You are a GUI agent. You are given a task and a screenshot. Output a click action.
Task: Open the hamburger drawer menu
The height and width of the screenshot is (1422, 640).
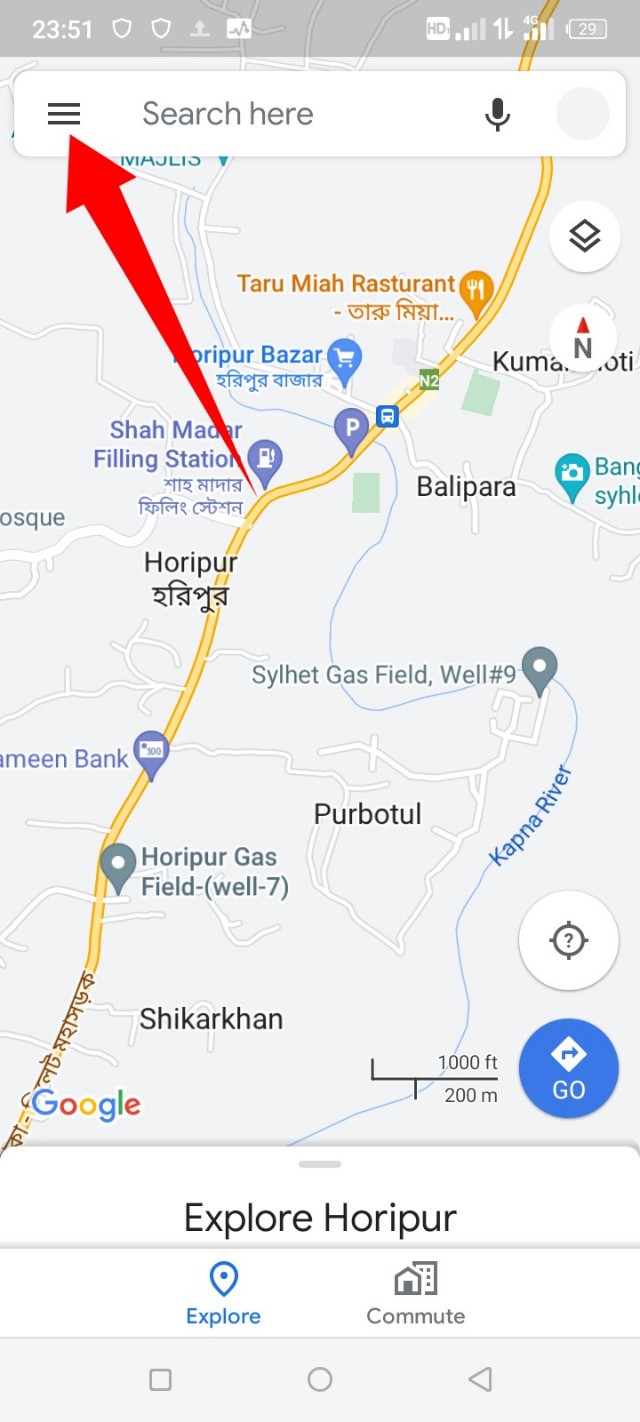(x=64, y=114)
